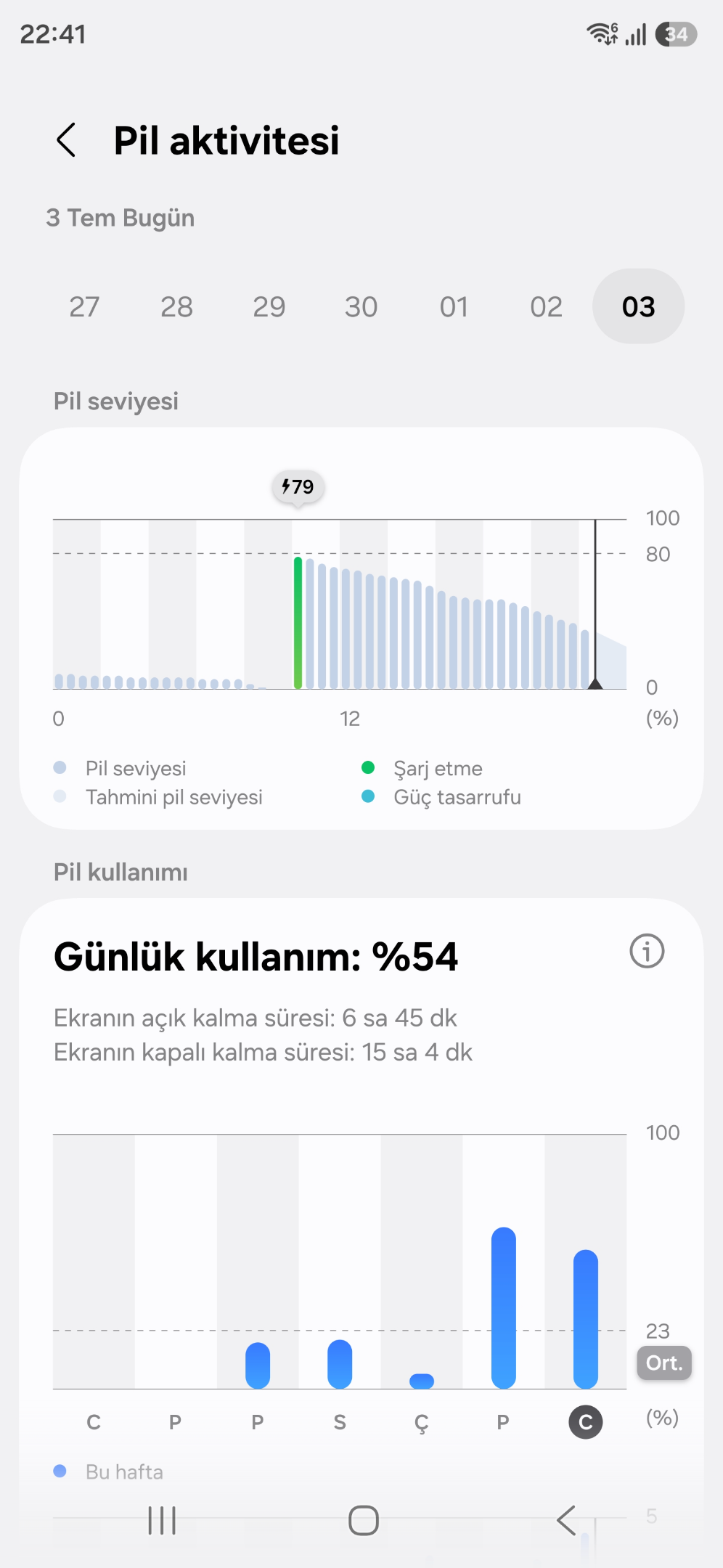Select date 01
Viewport: 723px width, 1568px height.
[454, 307]
